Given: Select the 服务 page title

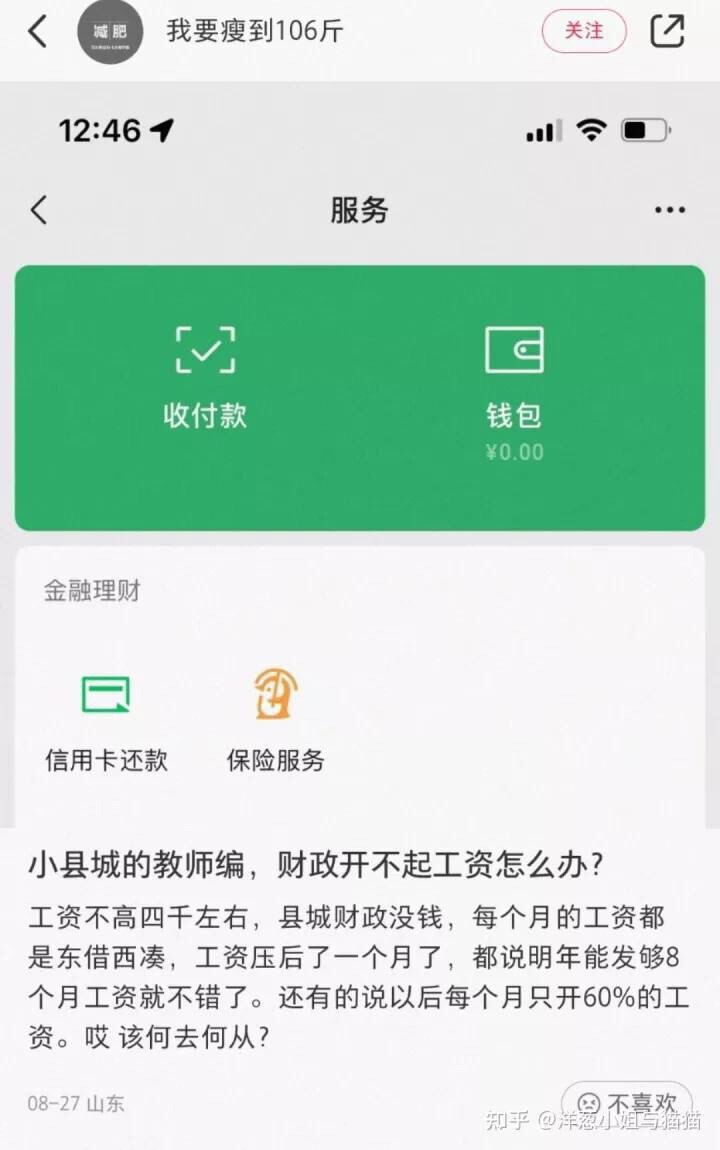Looking at the screenshot, I should coord(360,209).
